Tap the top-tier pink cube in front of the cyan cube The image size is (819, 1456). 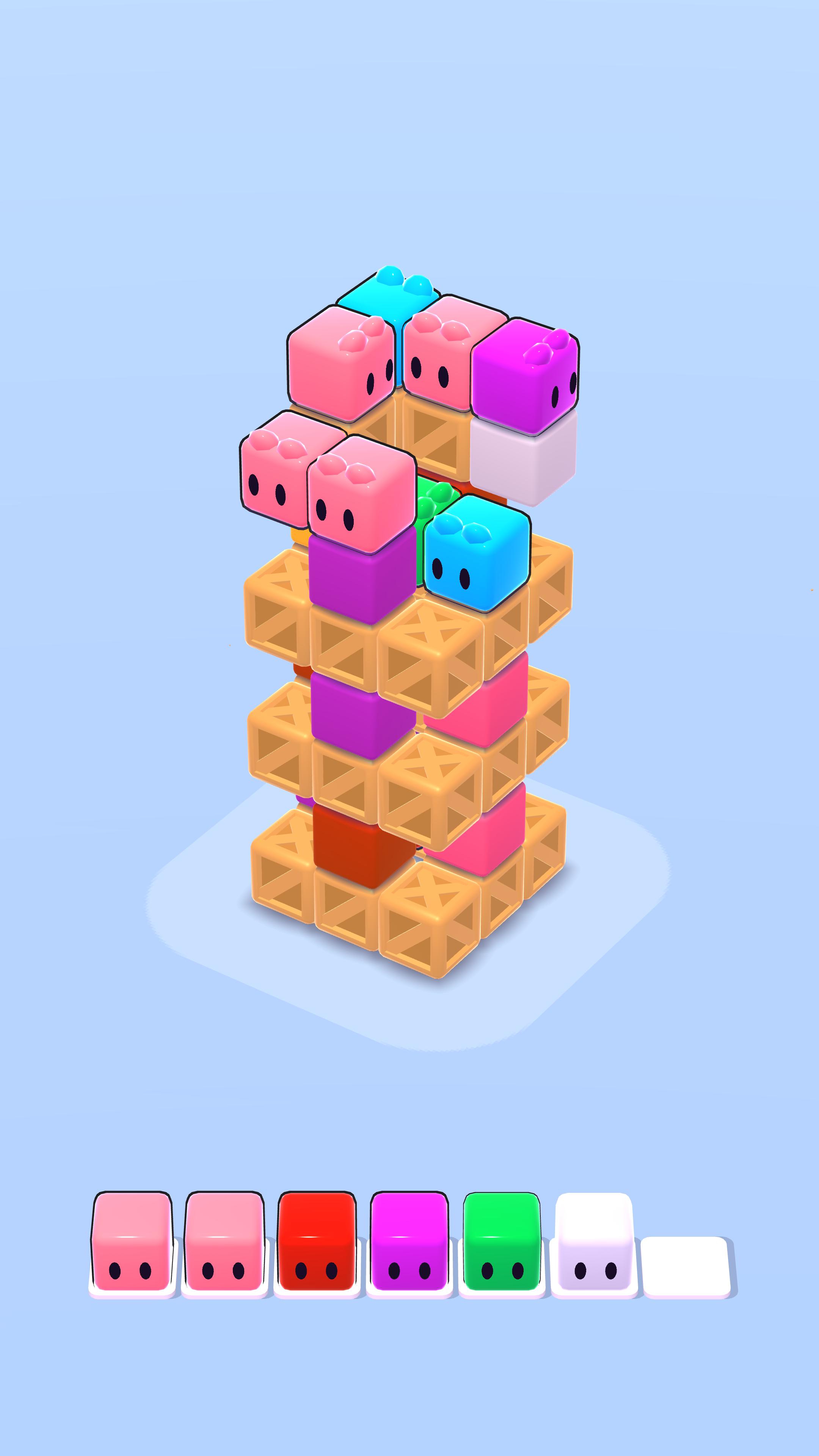coord(341,364)
